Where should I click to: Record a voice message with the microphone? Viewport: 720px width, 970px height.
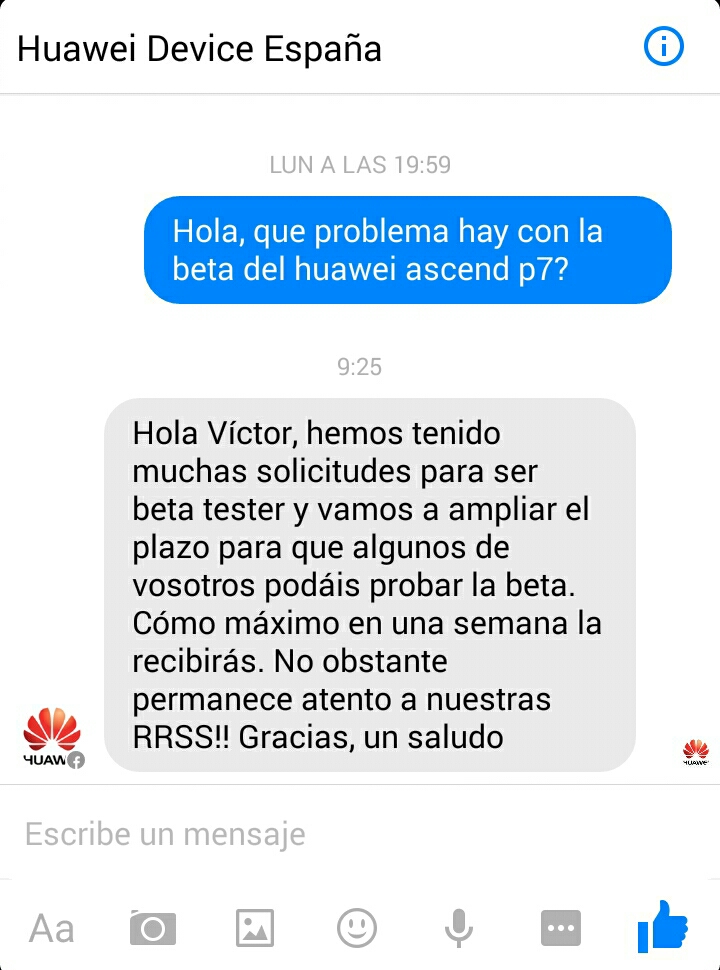tap(459, 929)
